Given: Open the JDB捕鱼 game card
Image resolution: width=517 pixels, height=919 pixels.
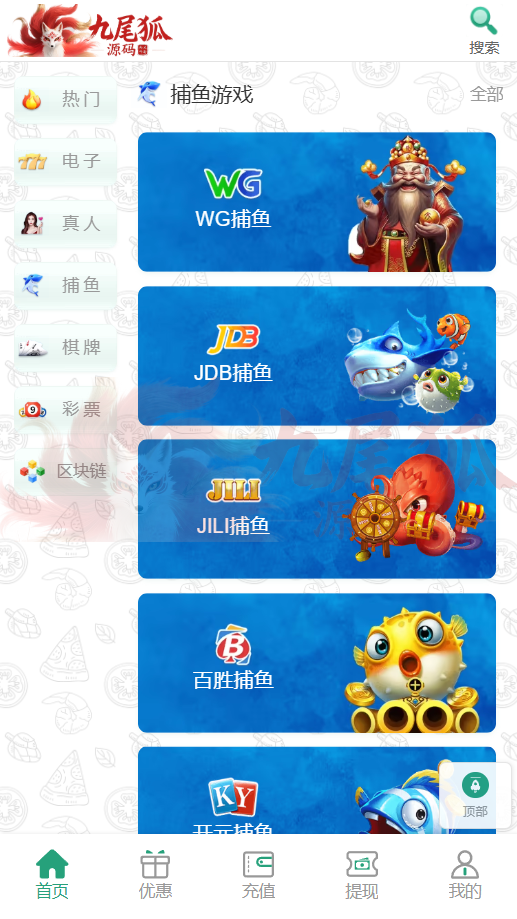Looking at the screenshot, I should 317,356.
